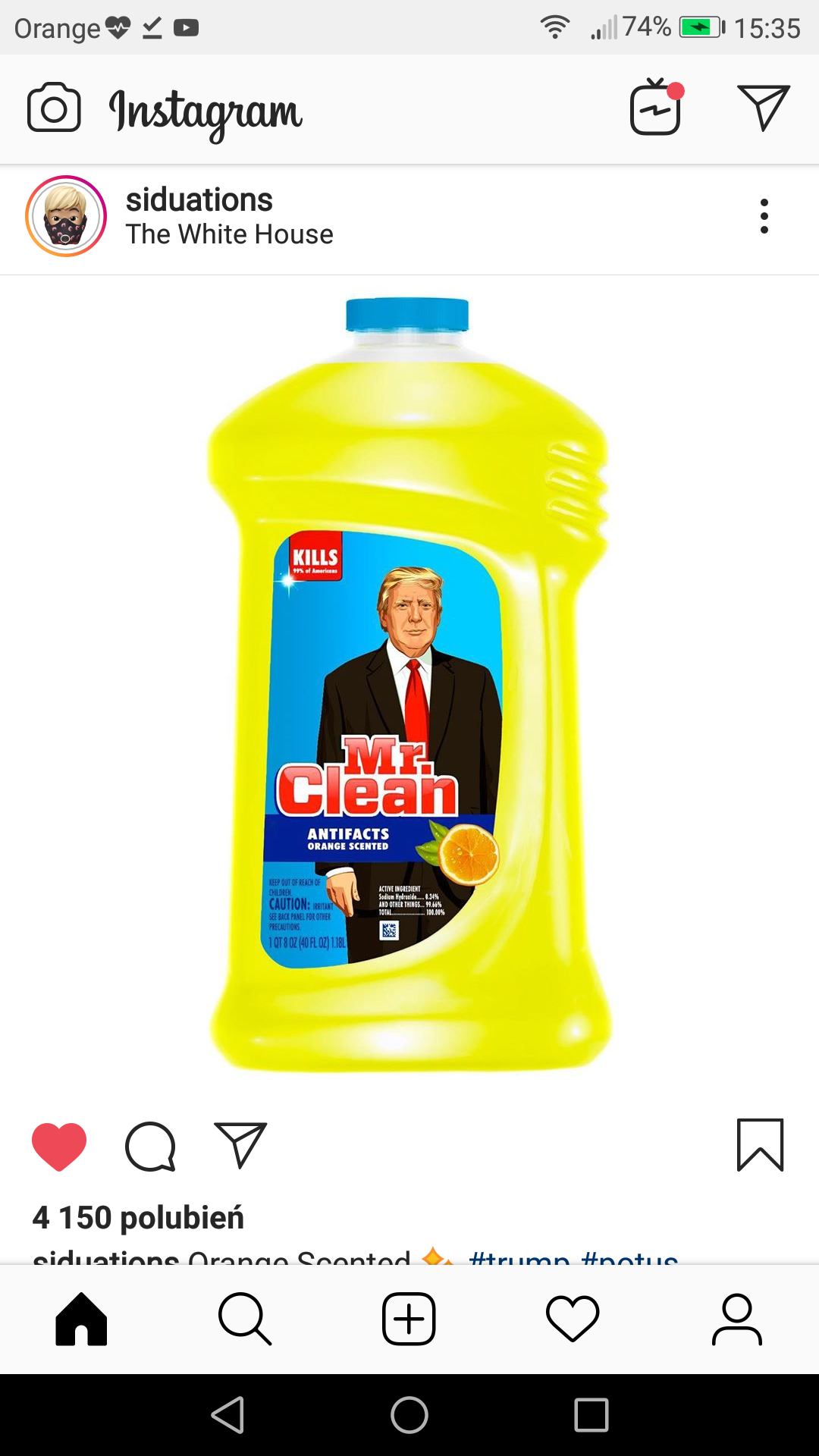Open the post's three-dot options menu
This screenshot has width=819, height=1456.
coord(764,216)
